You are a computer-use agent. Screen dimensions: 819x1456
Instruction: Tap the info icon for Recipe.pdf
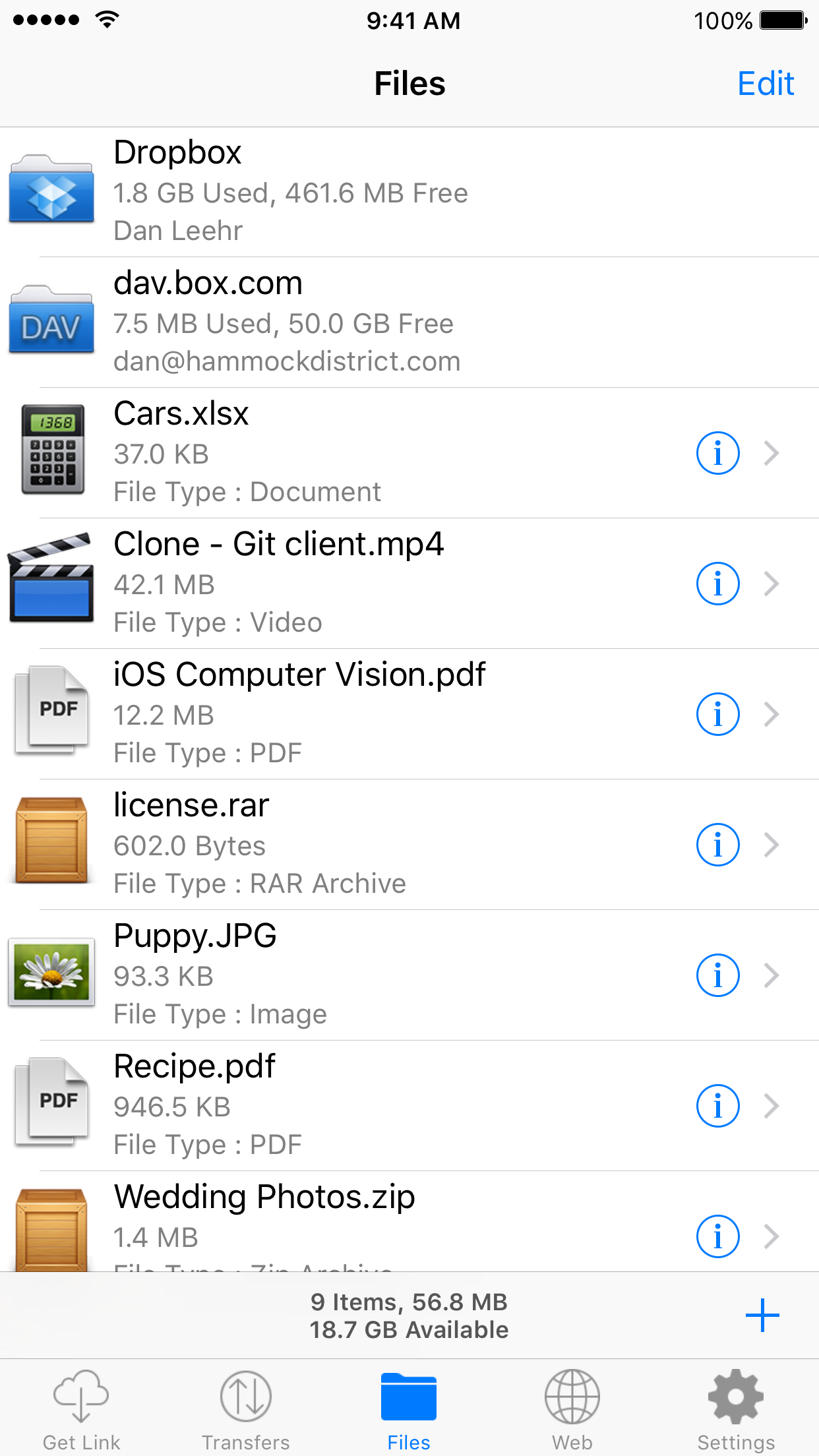[x=717, y=1105]
